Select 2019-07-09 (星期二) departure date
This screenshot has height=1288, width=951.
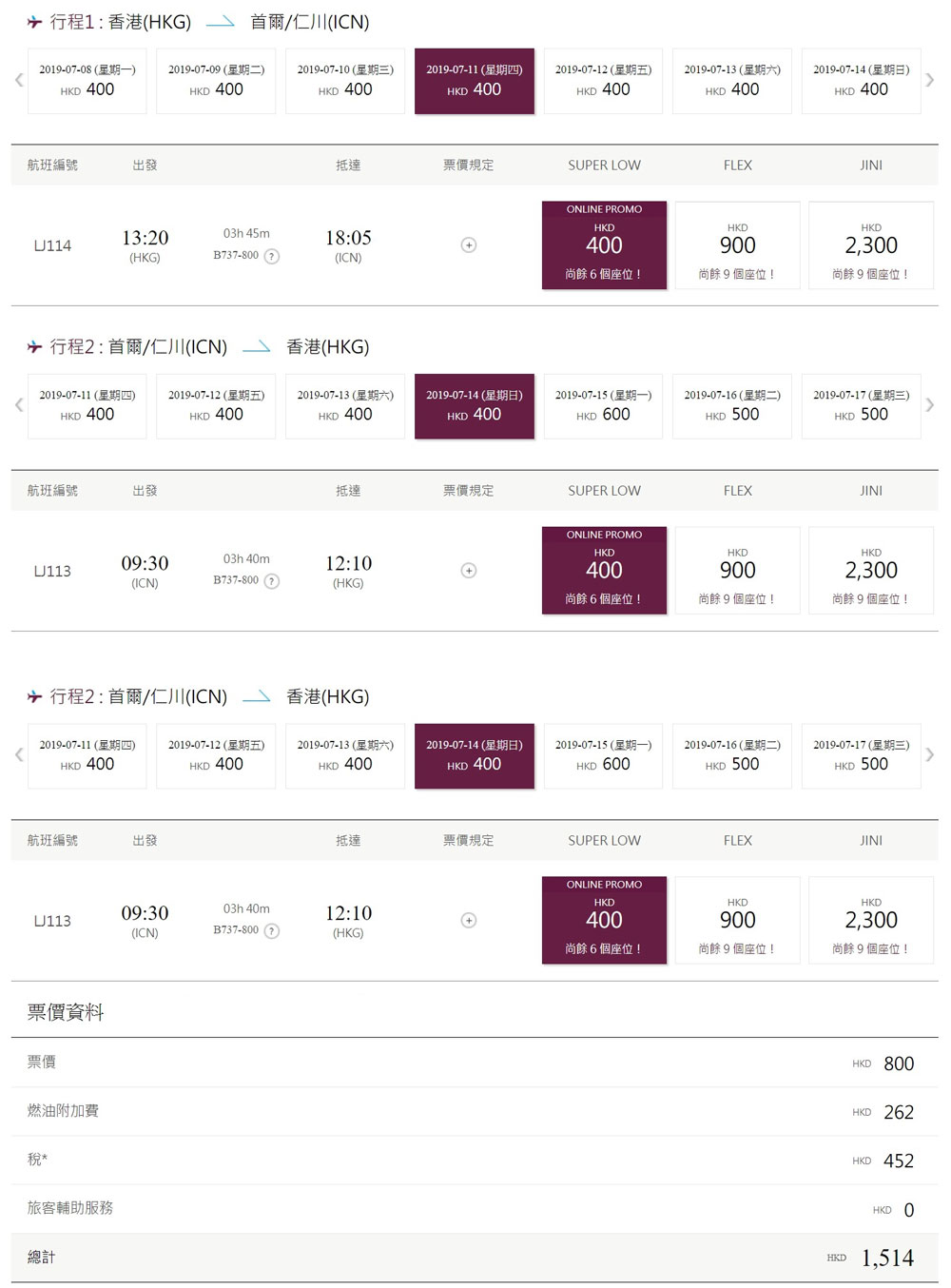216,81
